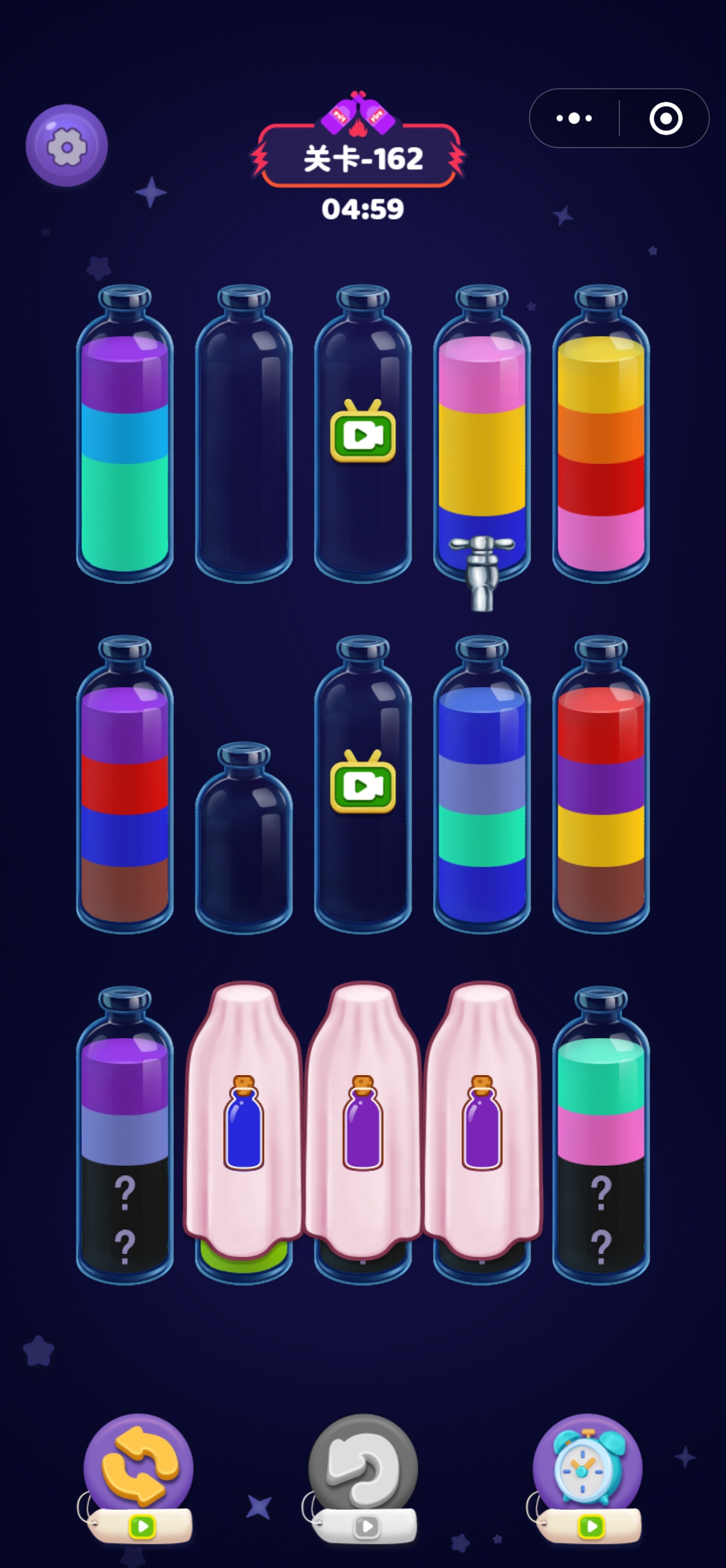Use the shuffle booster with orange arrows
Viewport: 726px width, 1568px height.
[139, 1467]
